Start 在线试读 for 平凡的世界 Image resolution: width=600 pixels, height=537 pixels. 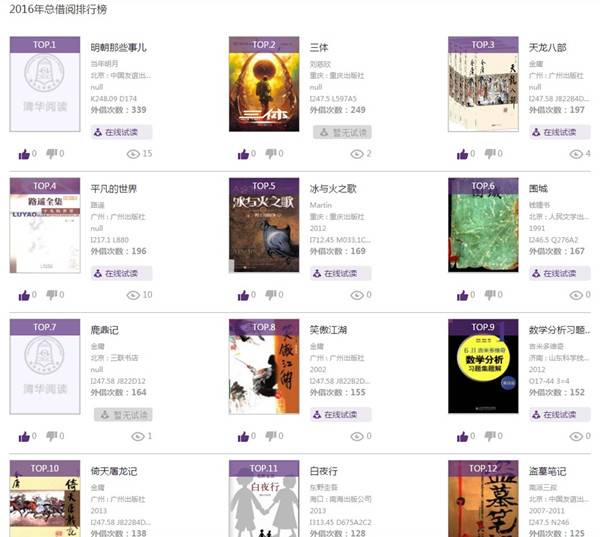point(121,273)
